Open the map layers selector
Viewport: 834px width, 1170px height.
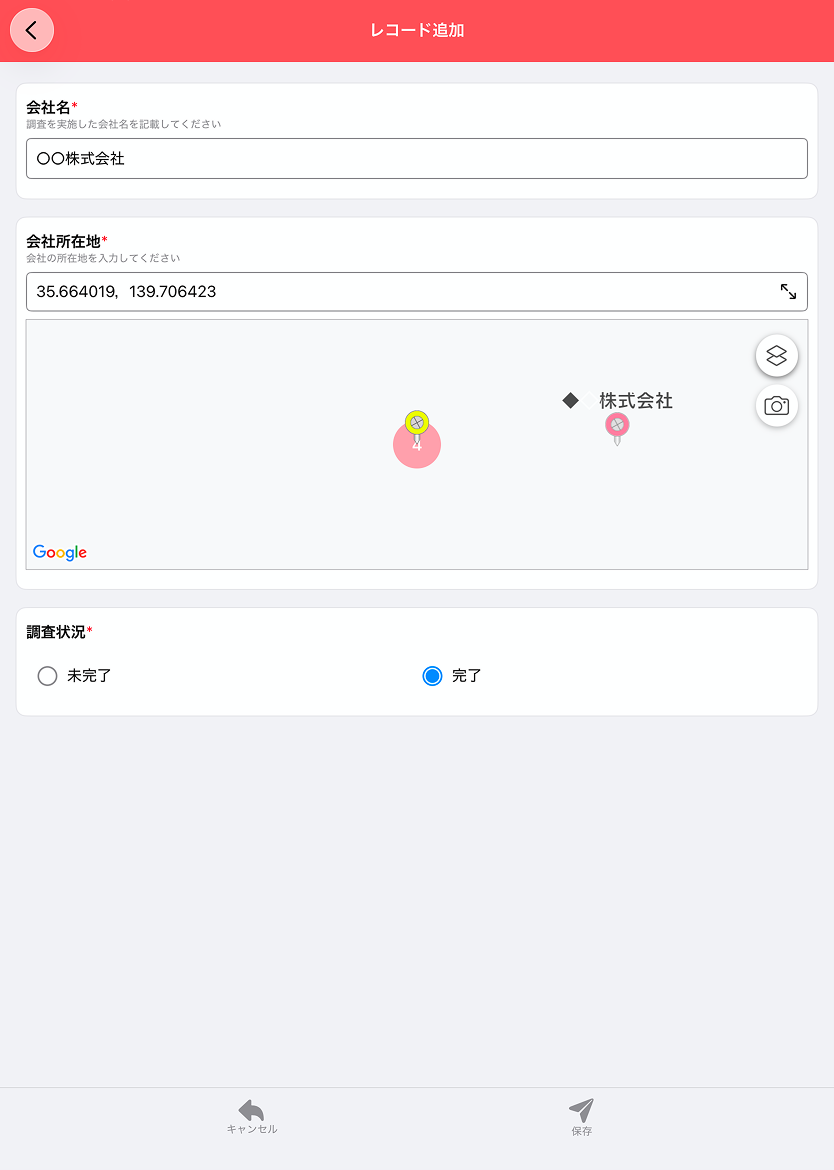click(777, 355)
